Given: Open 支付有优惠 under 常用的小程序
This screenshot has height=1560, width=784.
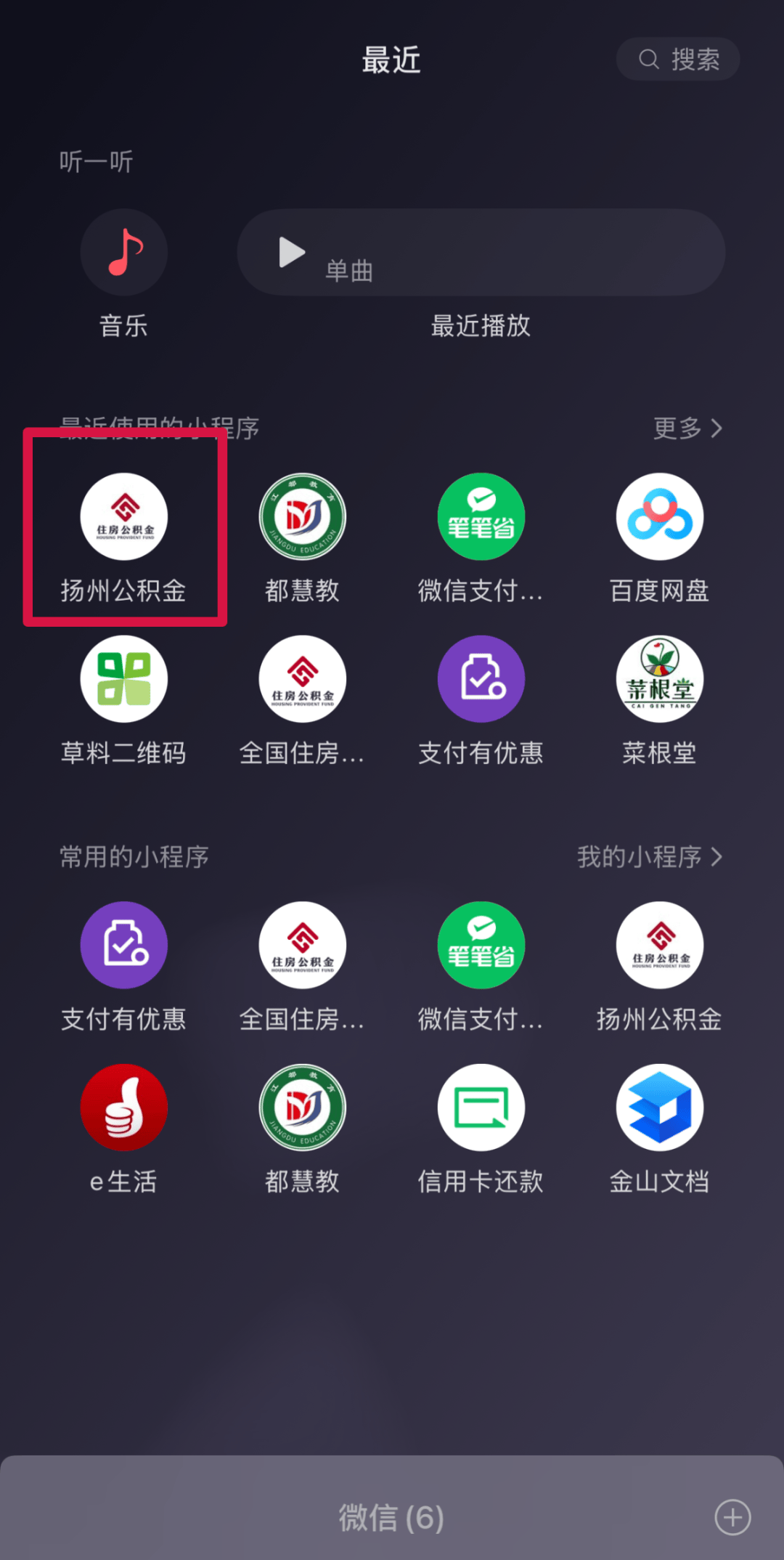Looking at the screenshot, I should [123, 945].
